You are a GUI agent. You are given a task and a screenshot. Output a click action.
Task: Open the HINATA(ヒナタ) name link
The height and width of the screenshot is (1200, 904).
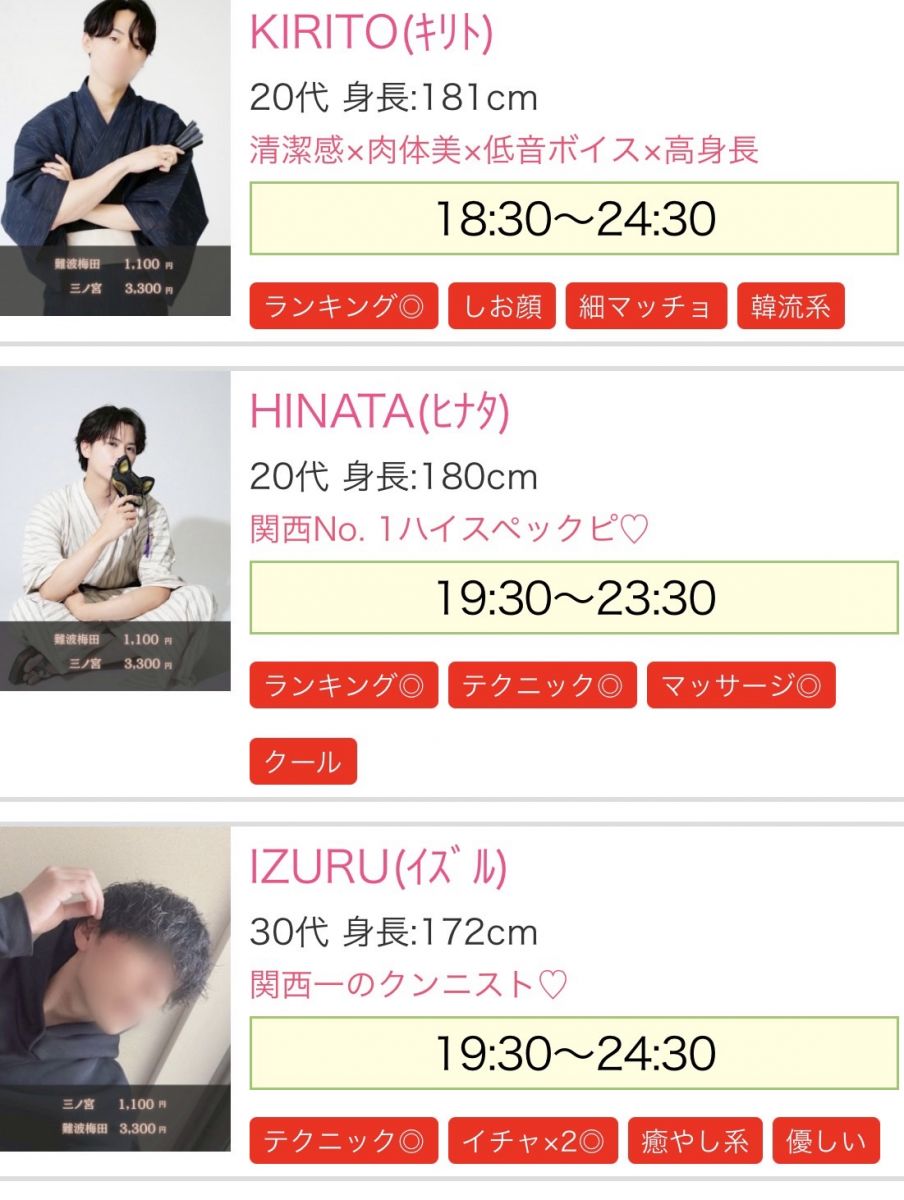coord(379,412)
